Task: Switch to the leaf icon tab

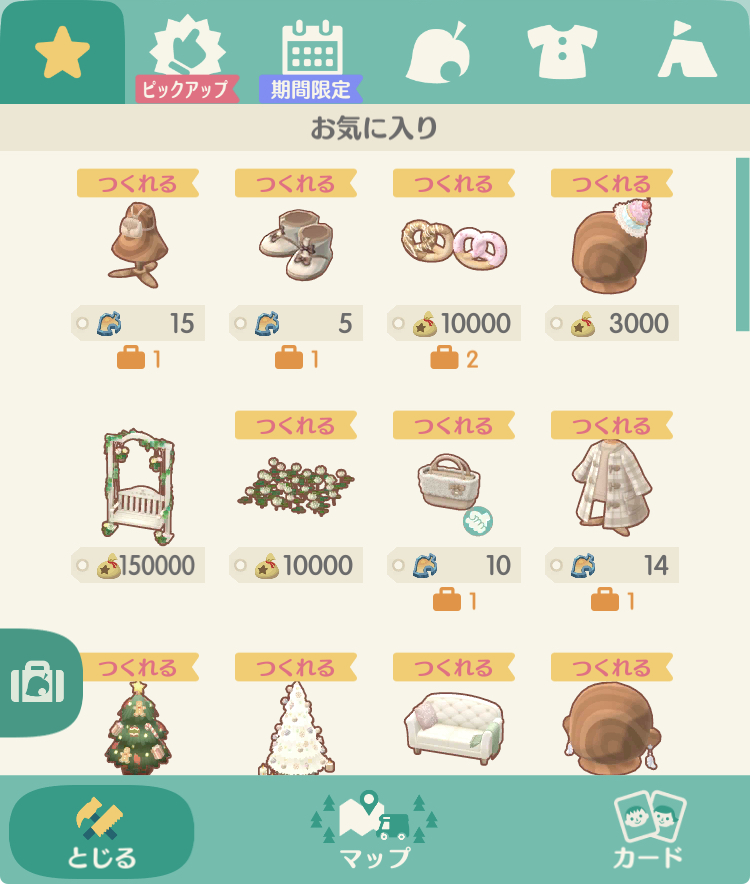Action: pyautogui.click(x=439, y=53)
